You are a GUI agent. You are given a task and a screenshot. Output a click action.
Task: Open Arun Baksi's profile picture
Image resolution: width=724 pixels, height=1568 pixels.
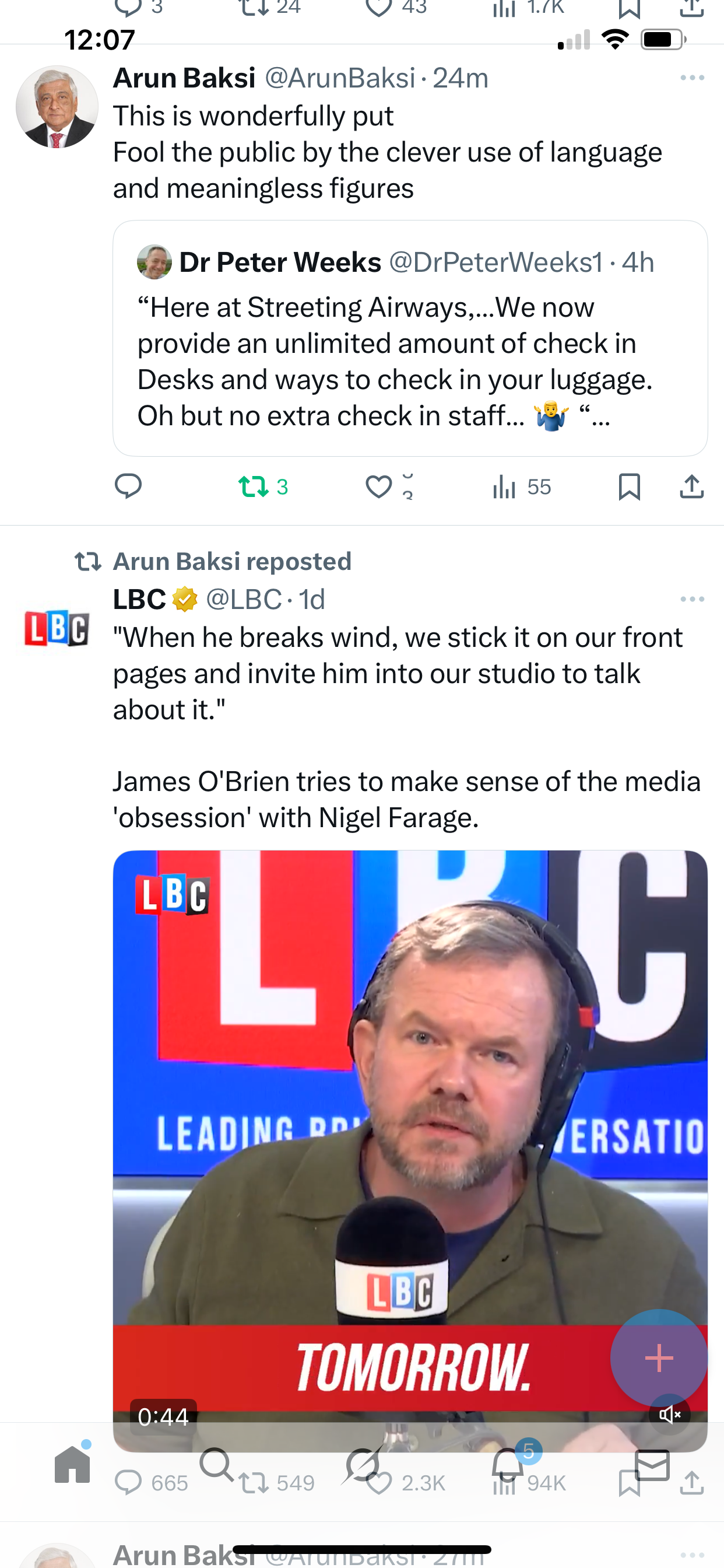click(57, 107)
